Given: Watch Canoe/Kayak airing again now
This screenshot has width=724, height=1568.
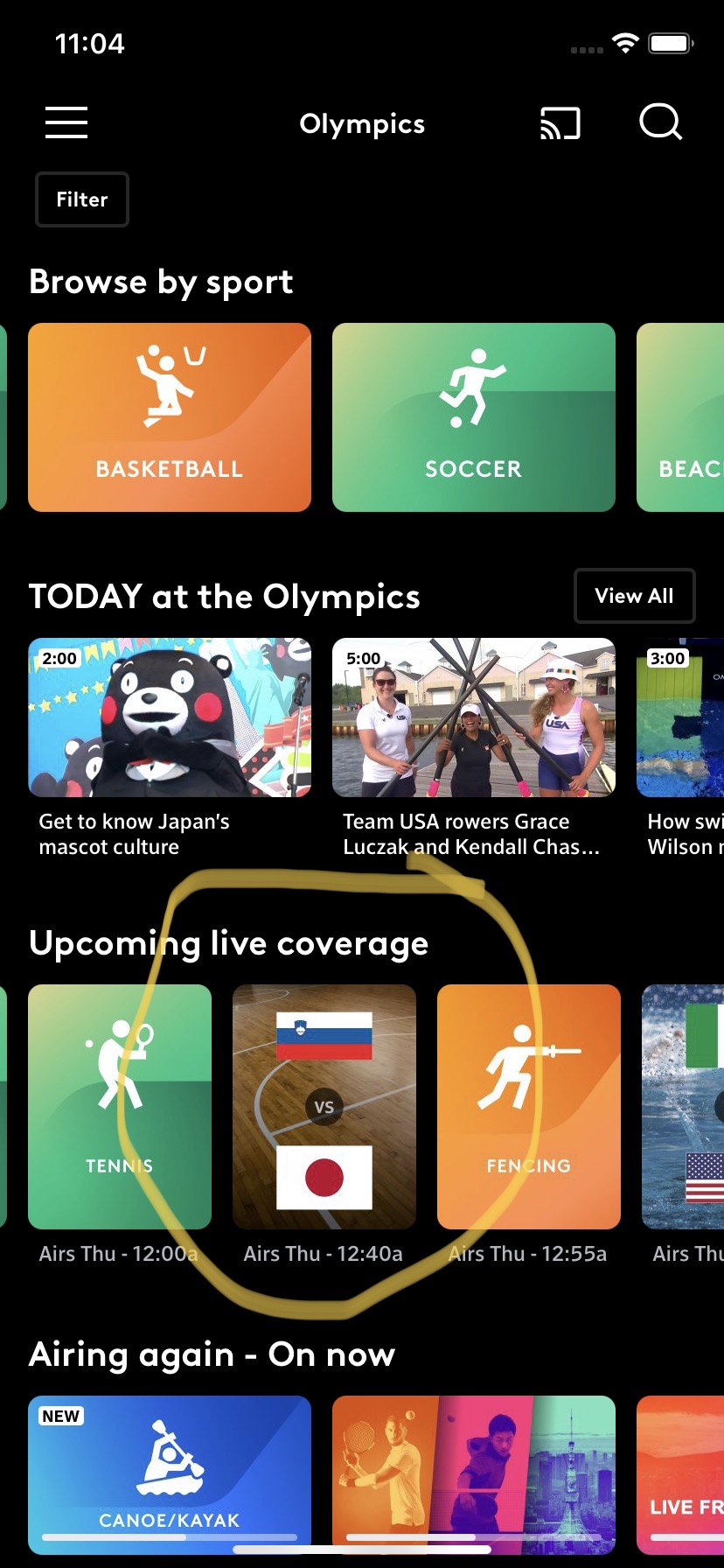Looking at the screenshot, I should 170,1472.
